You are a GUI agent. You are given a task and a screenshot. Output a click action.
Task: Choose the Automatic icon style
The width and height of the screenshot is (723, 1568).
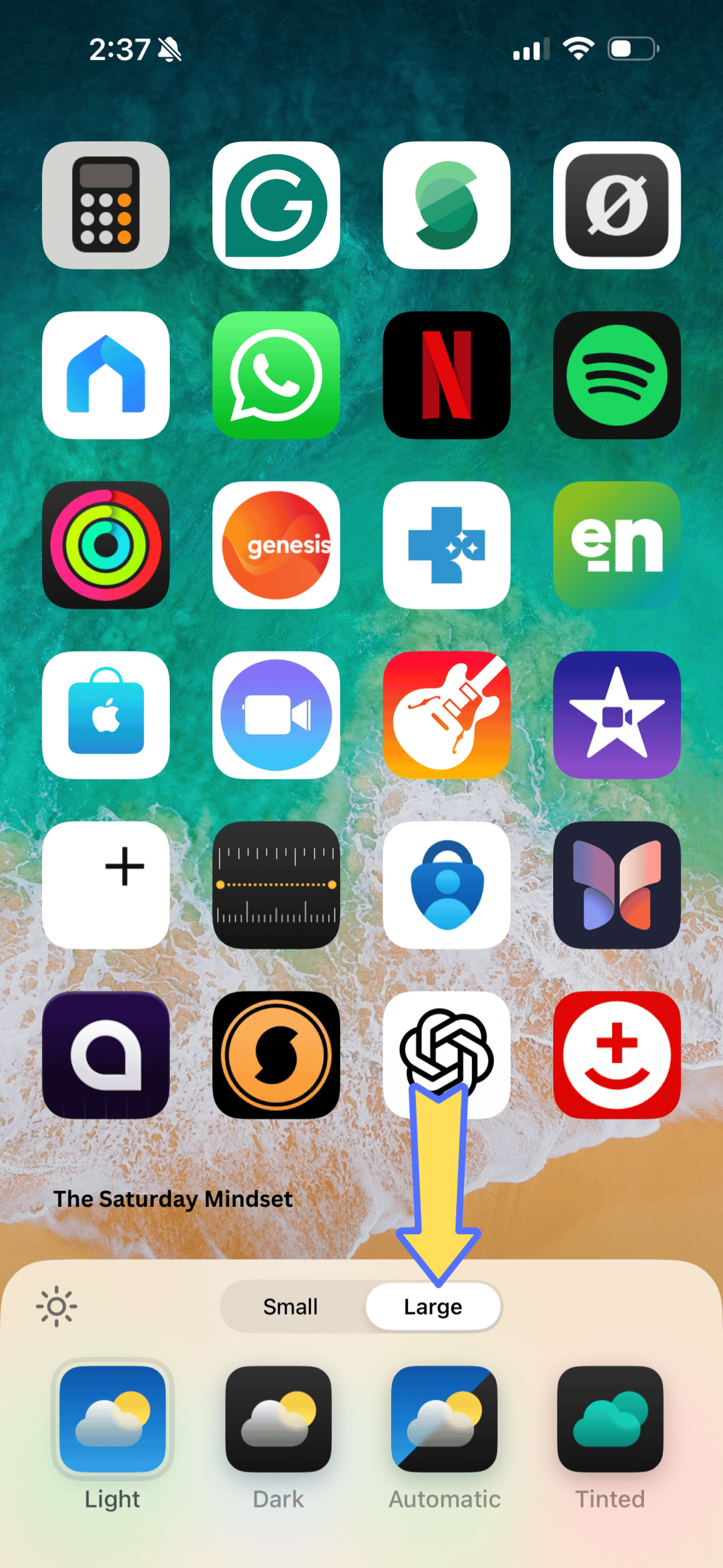click(444, 1419)
